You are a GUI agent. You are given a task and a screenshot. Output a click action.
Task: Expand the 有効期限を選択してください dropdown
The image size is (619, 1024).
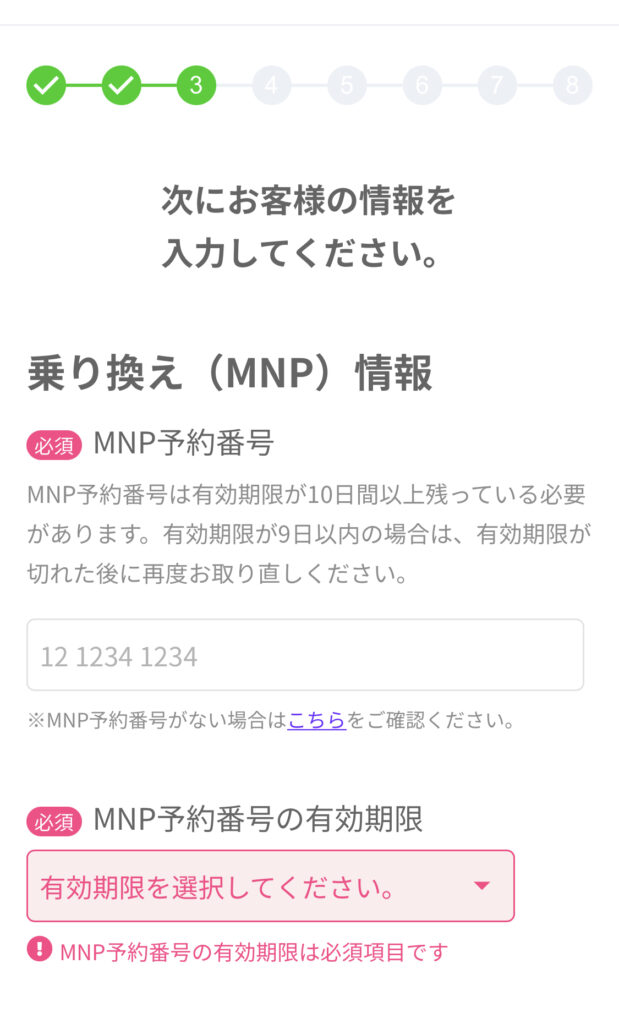270,886
